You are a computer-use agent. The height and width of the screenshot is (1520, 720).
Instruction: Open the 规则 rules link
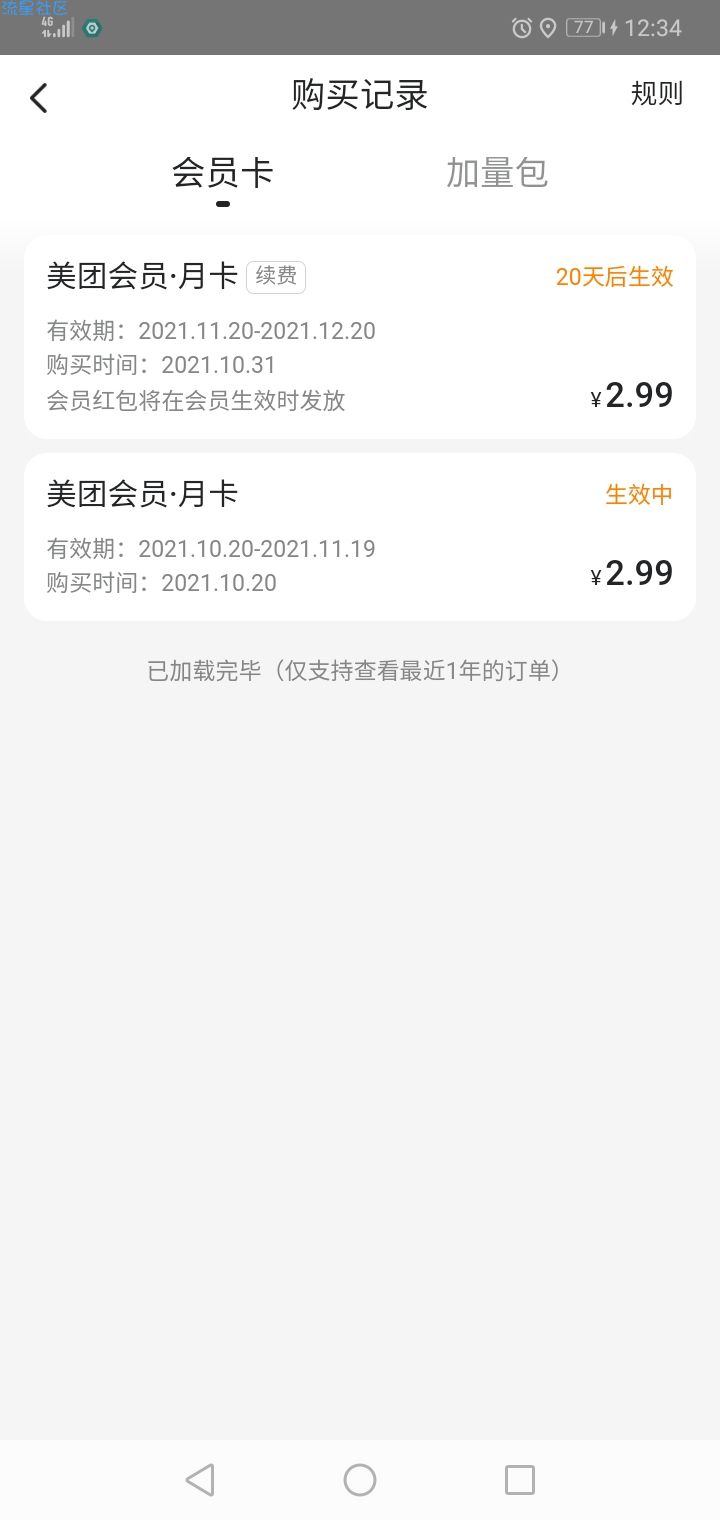click(x=656, y=94)
